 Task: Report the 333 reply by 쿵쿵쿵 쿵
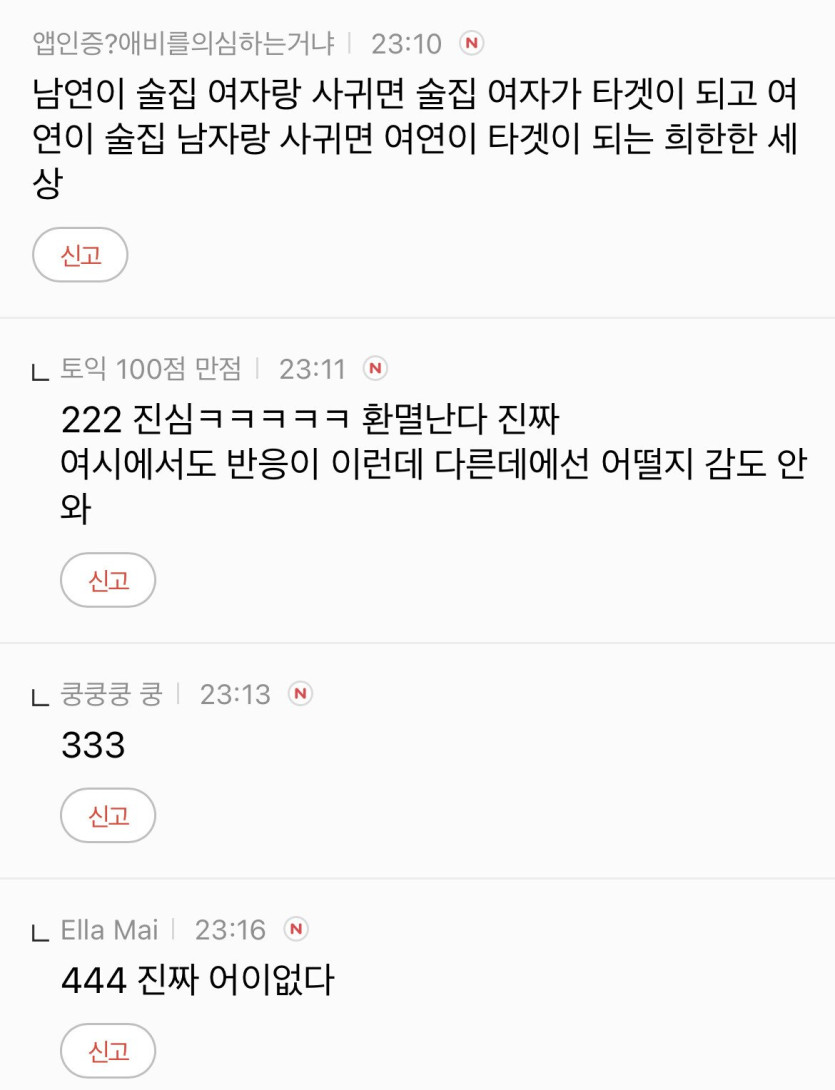(108, 815)
